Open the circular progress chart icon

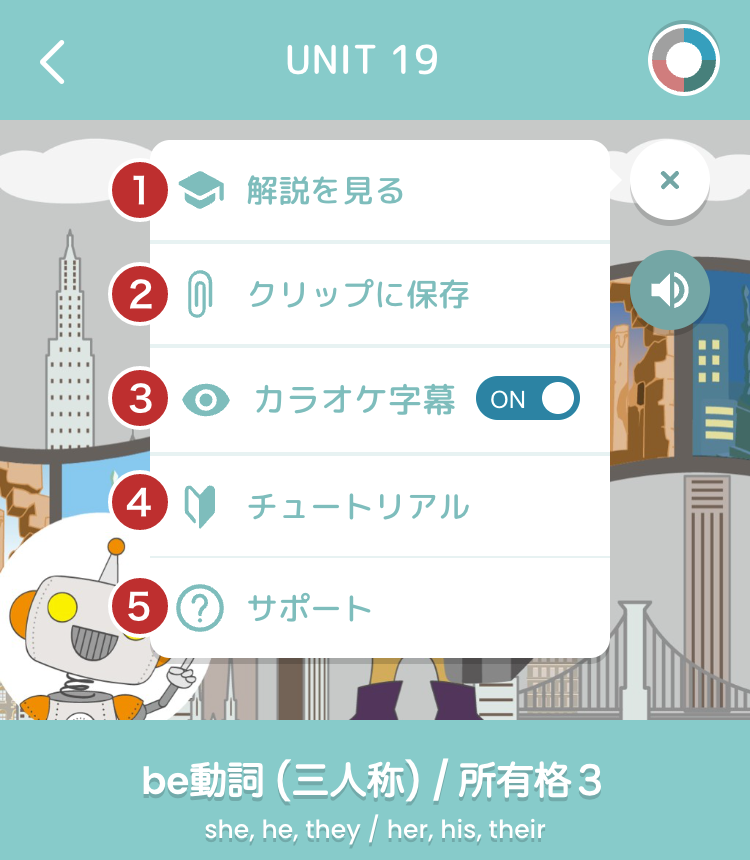point(683,60)
